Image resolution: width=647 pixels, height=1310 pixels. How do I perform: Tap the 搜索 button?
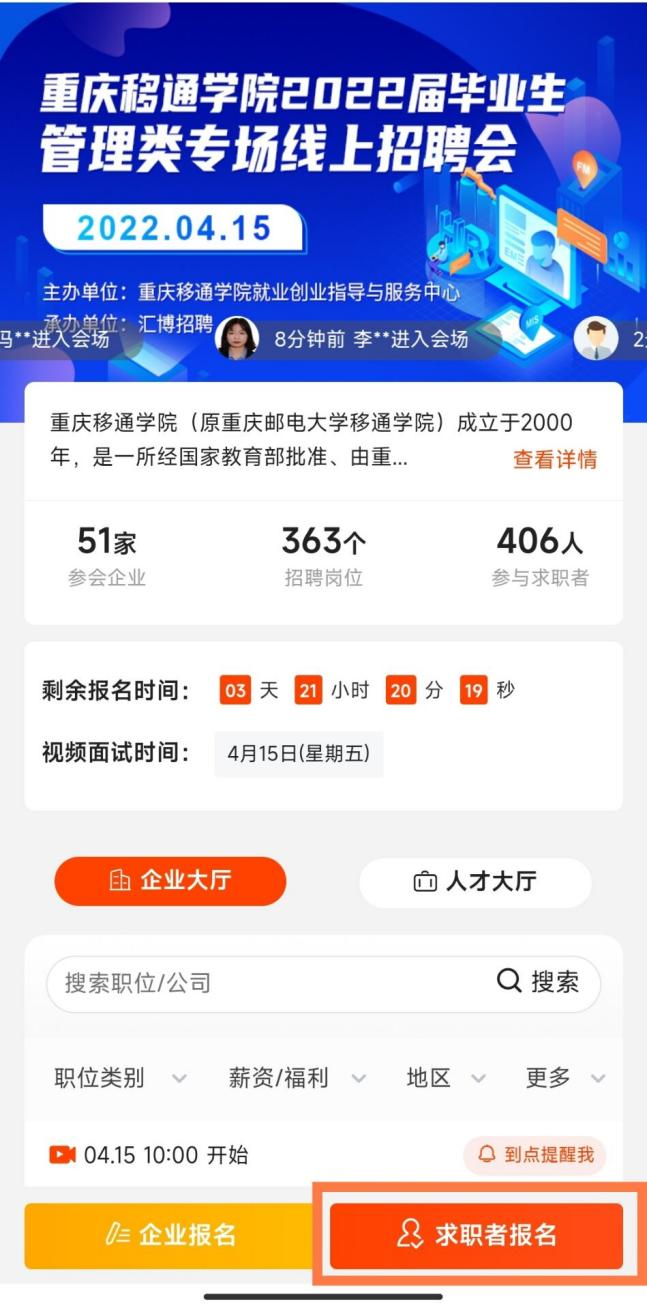tap(539, 983)
